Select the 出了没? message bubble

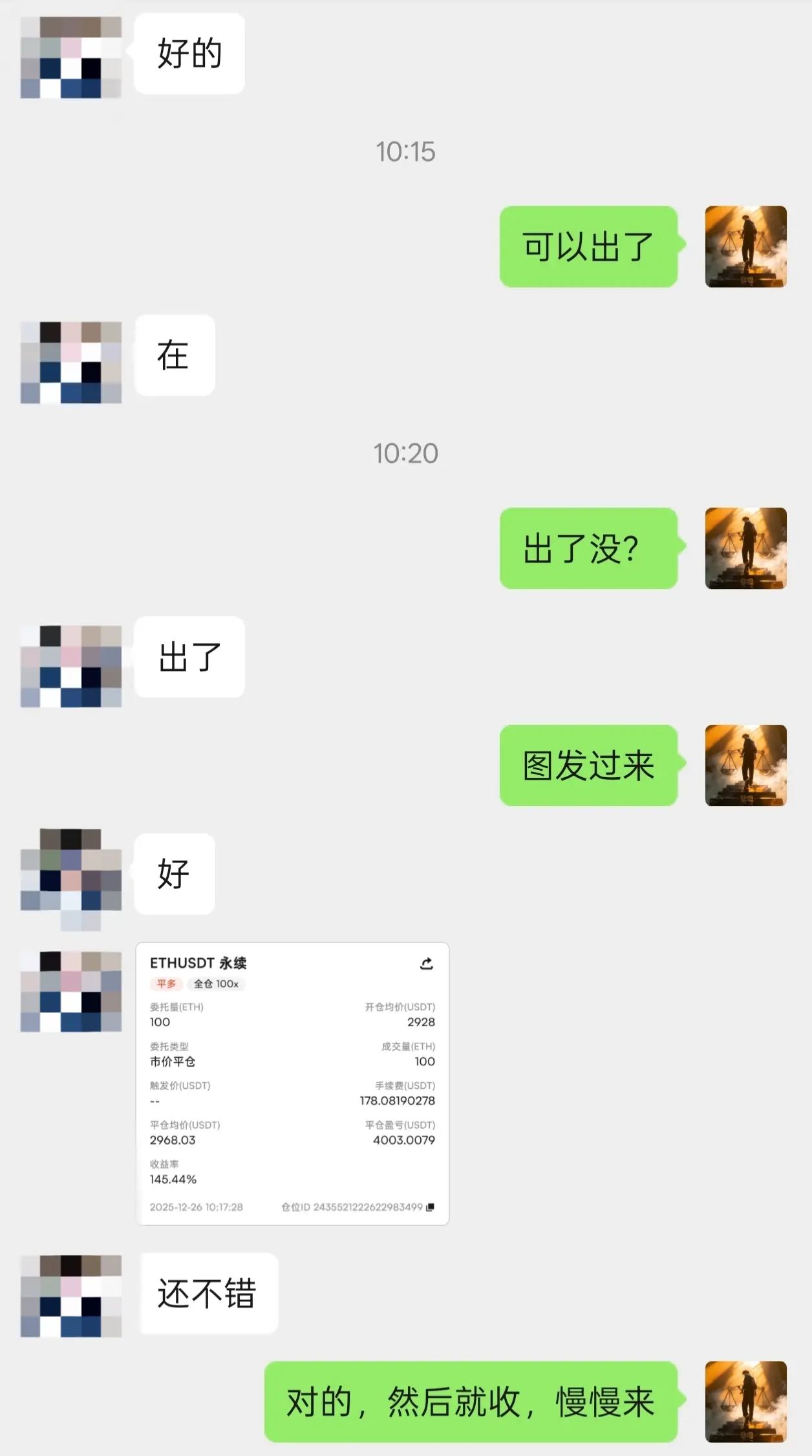tap(588, 548)
